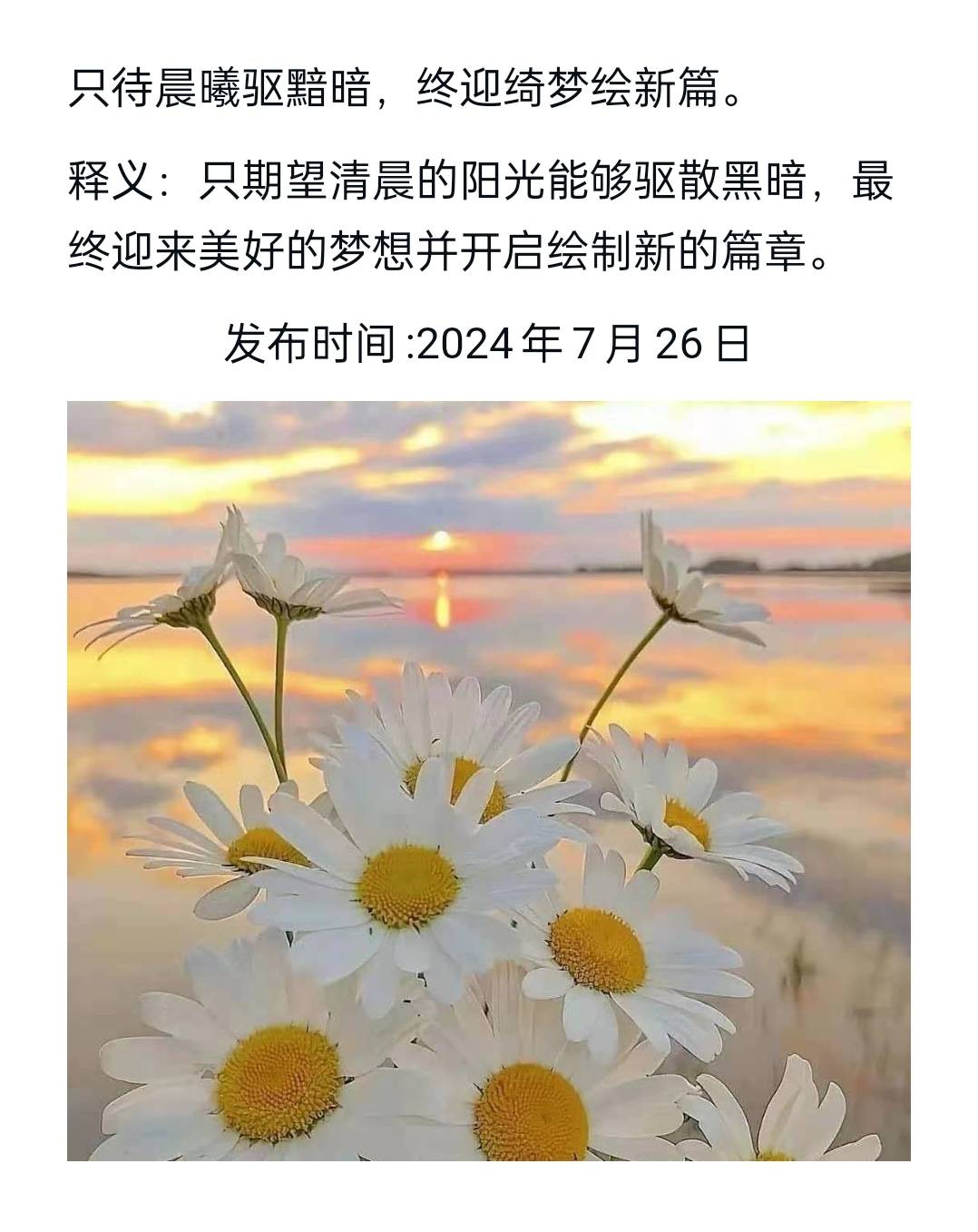
Task: Open the daisy sunset photo in the article
Action: (488, 780)
